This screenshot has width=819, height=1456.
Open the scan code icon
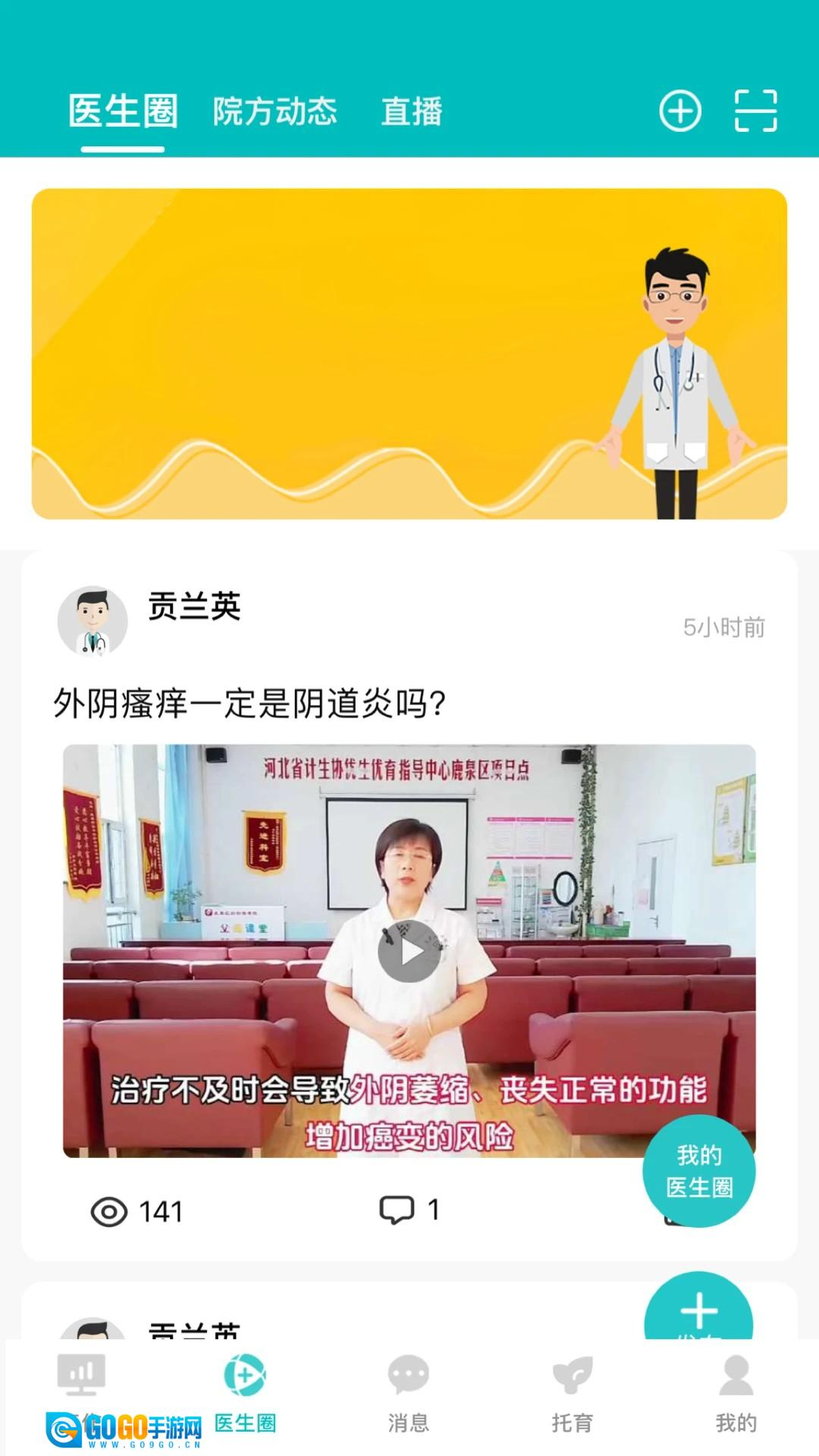(x=755, y=111)
